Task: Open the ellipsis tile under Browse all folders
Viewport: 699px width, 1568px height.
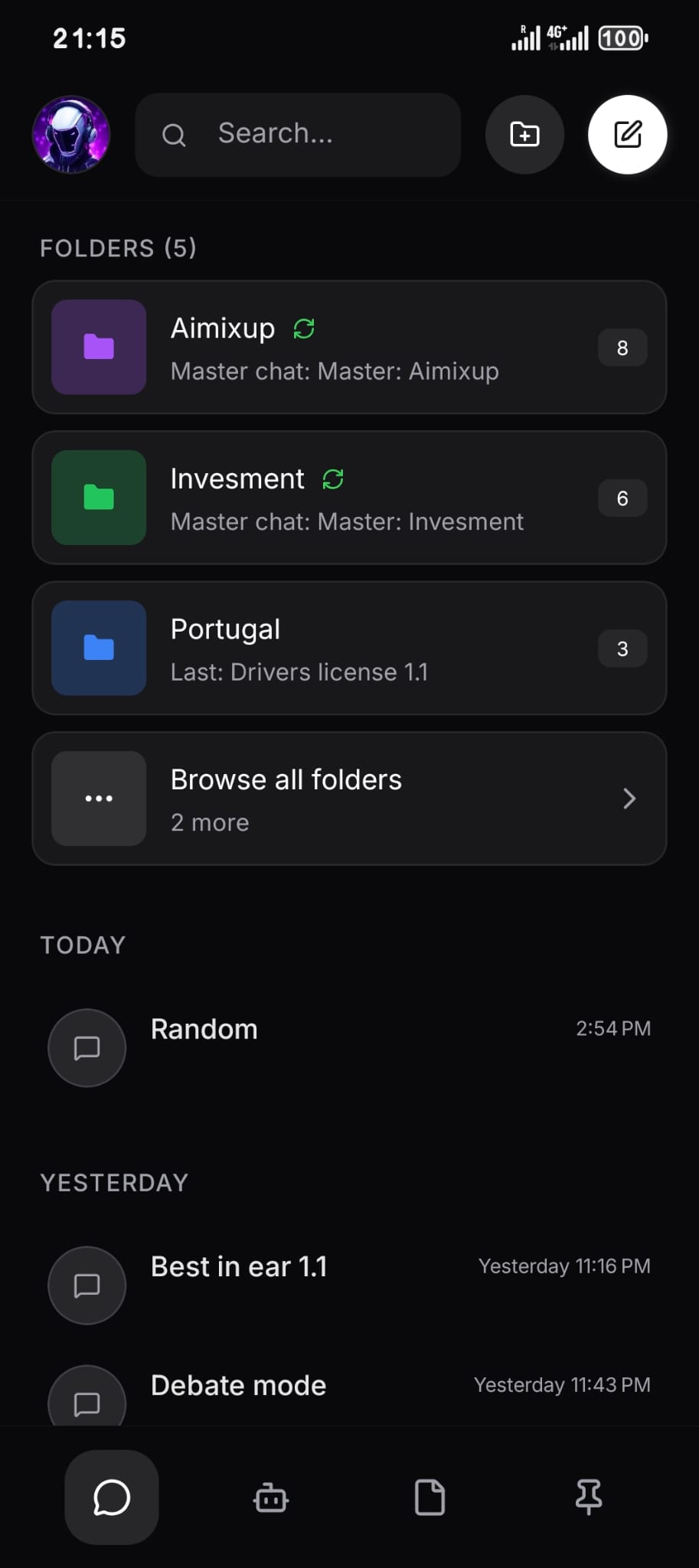Action: pos(98,799)
